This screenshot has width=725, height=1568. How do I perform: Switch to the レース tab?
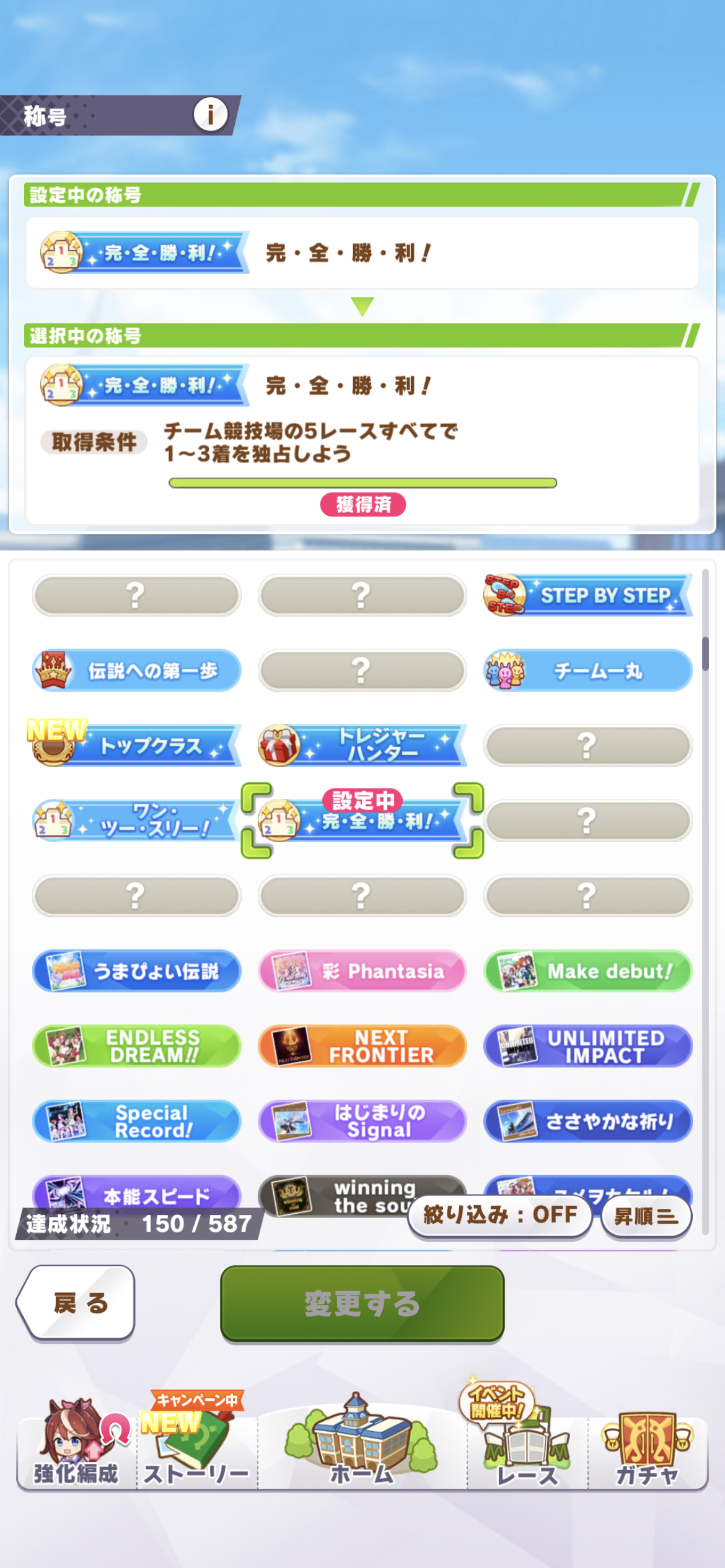click(527, 1449)
